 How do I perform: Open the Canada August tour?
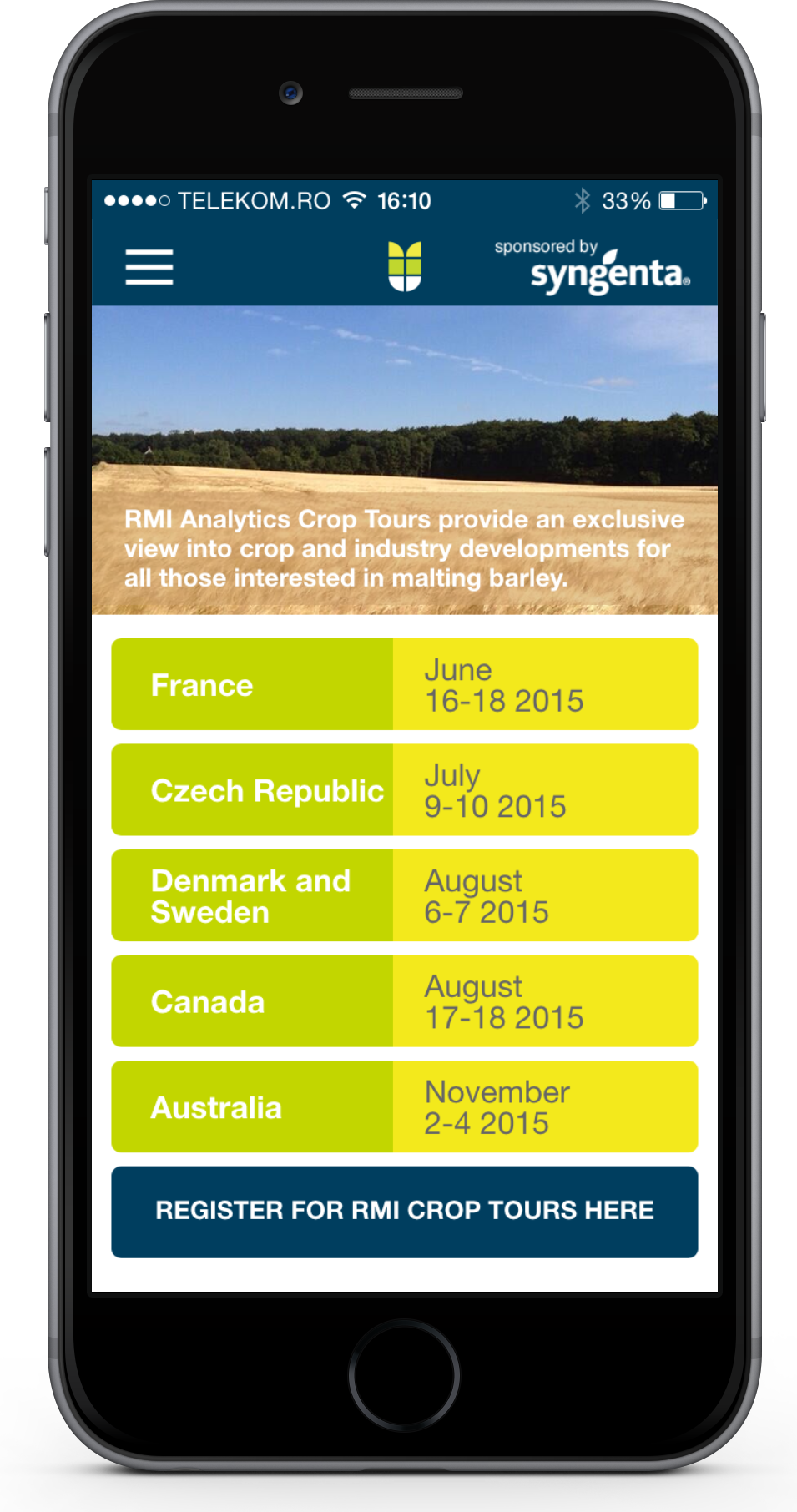click(x=405, y=1001)
